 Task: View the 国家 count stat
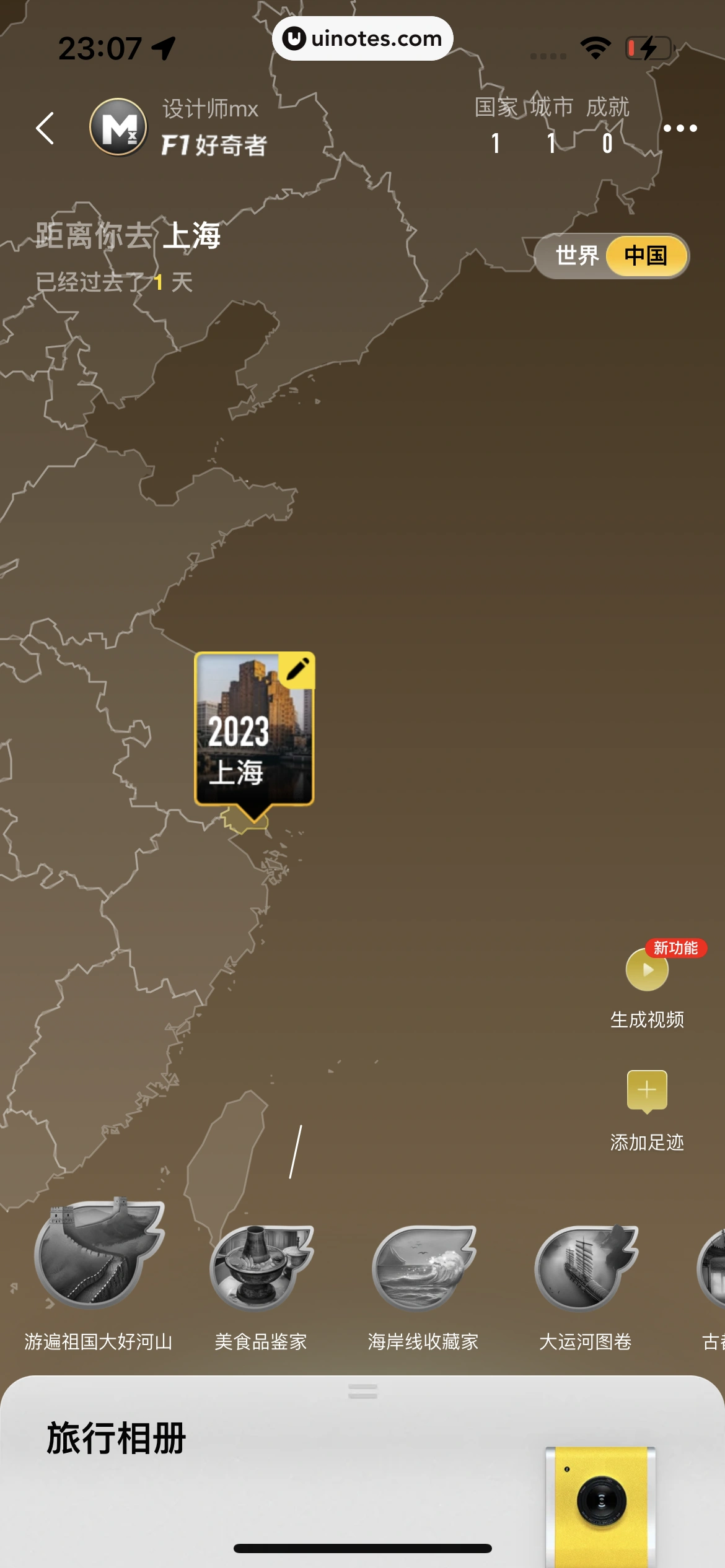(x=496, y=126)
